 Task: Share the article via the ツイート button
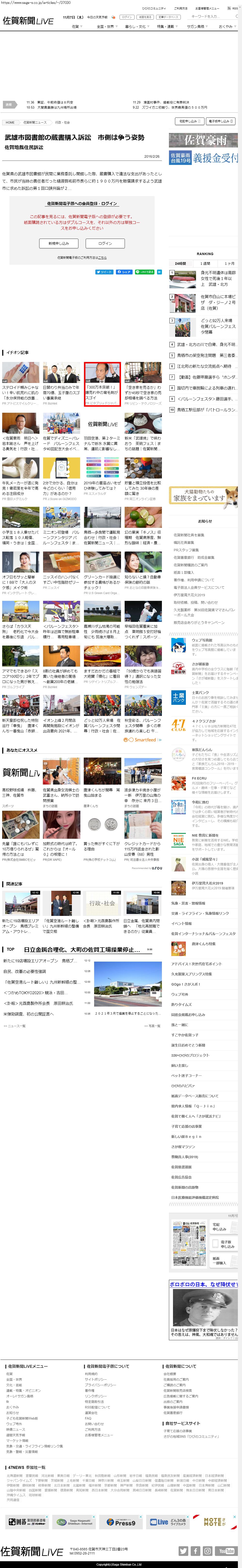[x=104, y=272]
